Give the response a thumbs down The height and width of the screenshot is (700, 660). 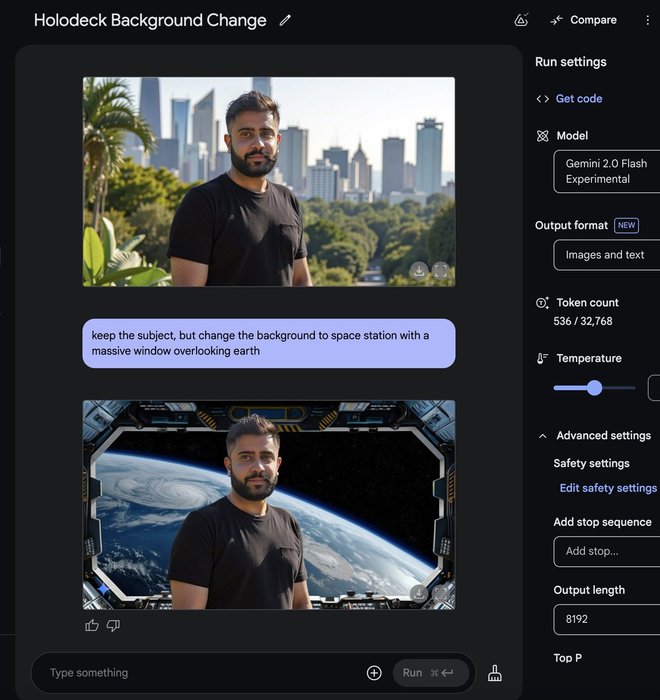coord(113,626)
